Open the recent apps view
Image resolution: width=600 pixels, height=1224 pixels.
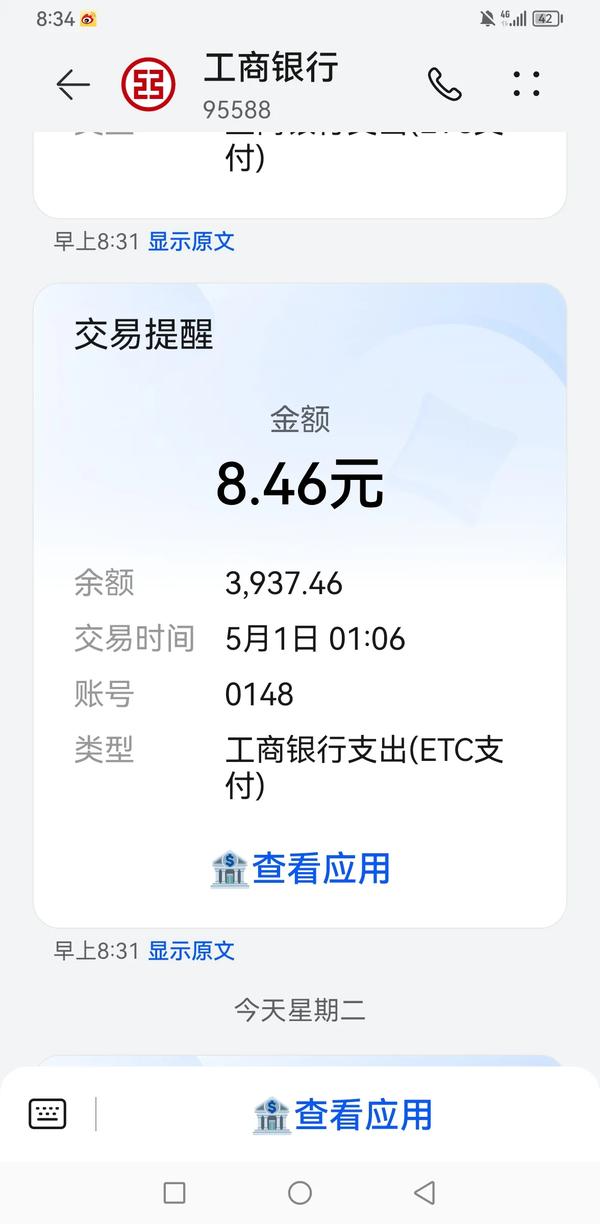[174, 1192]
